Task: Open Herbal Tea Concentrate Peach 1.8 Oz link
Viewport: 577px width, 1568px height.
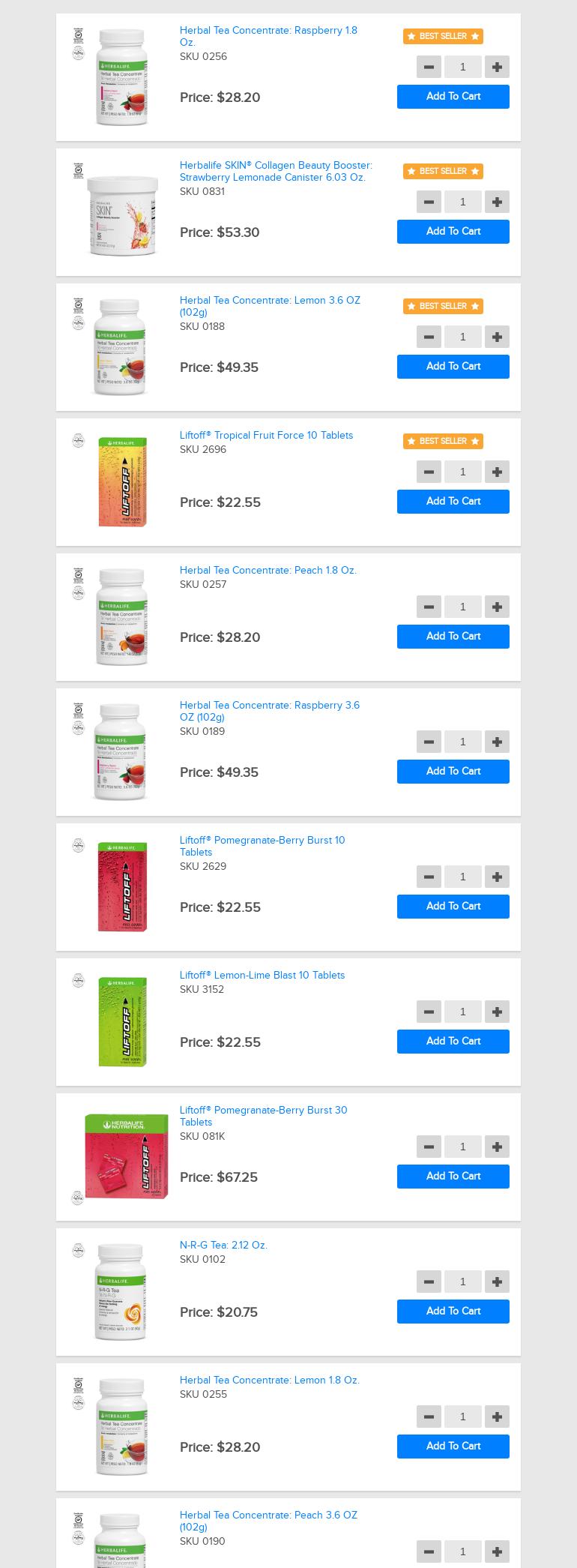Action: point(268,570)
